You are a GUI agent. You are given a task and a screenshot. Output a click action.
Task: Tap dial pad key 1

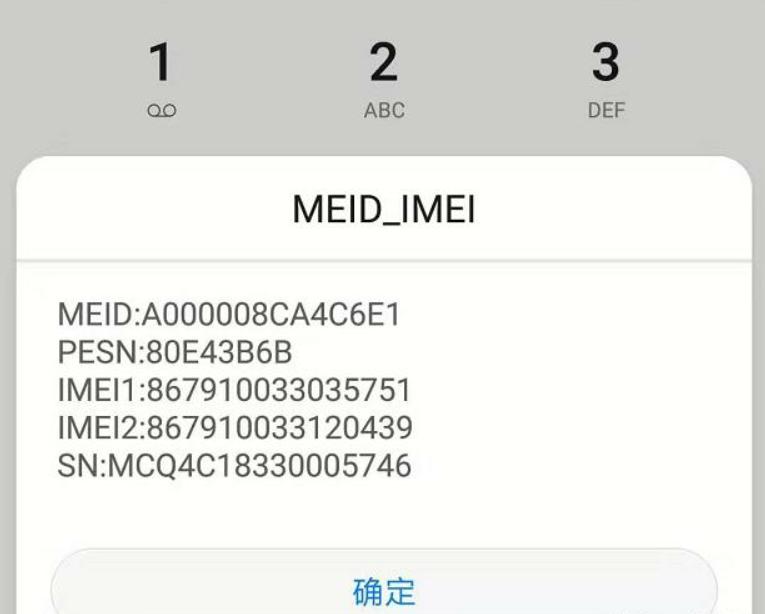point(161,78)
